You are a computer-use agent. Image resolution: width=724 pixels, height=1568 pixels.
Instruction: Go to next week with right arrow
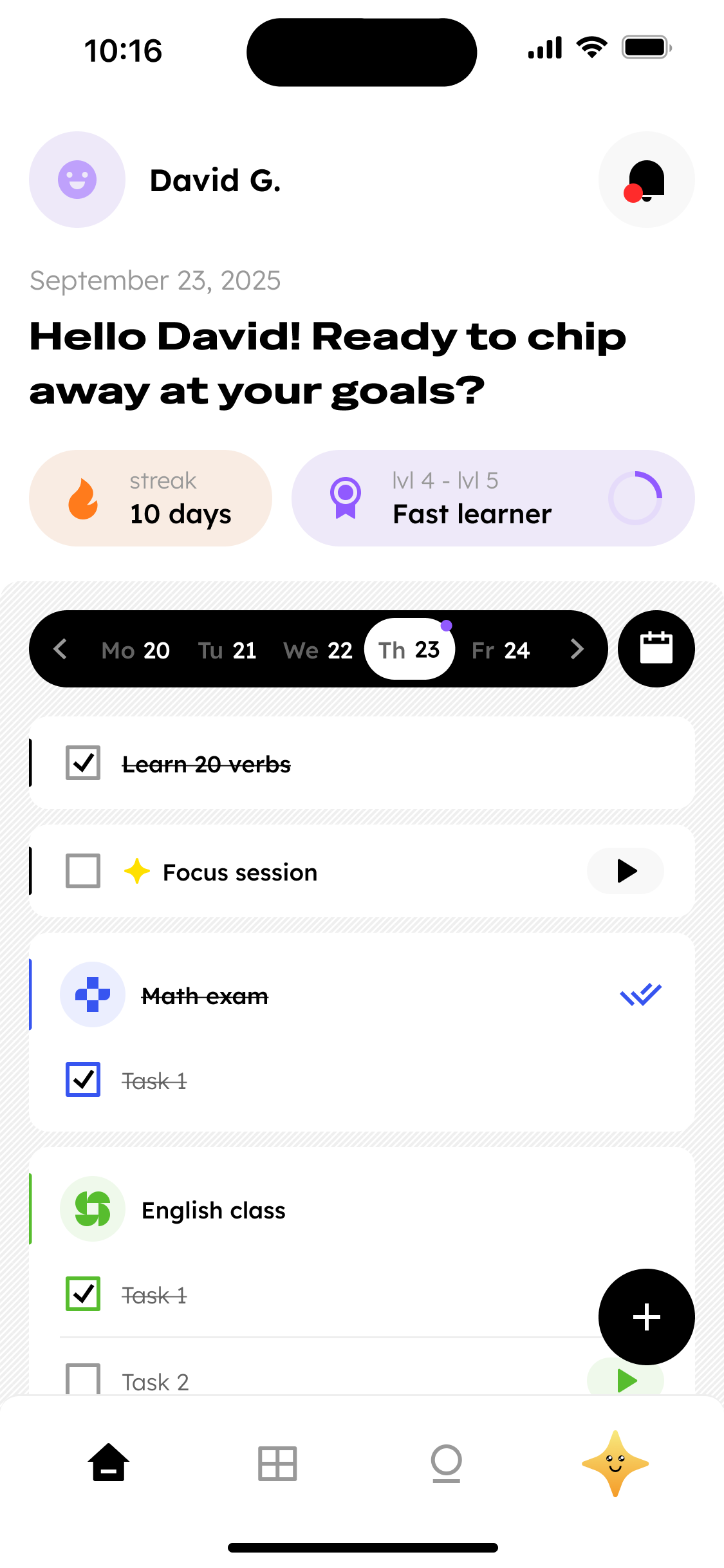[577, 649]
